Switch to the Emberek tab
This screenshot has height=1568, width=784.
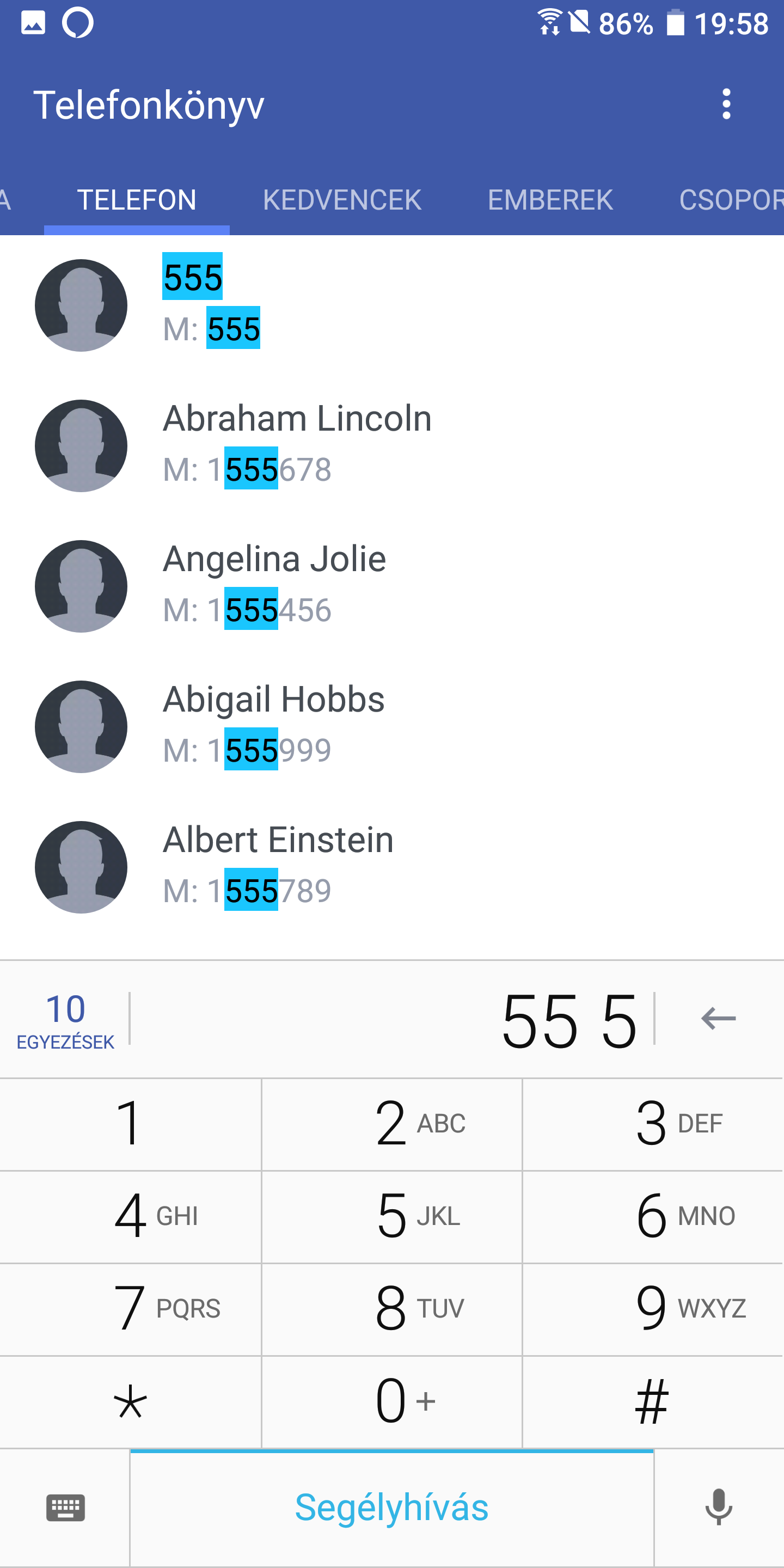550,200
